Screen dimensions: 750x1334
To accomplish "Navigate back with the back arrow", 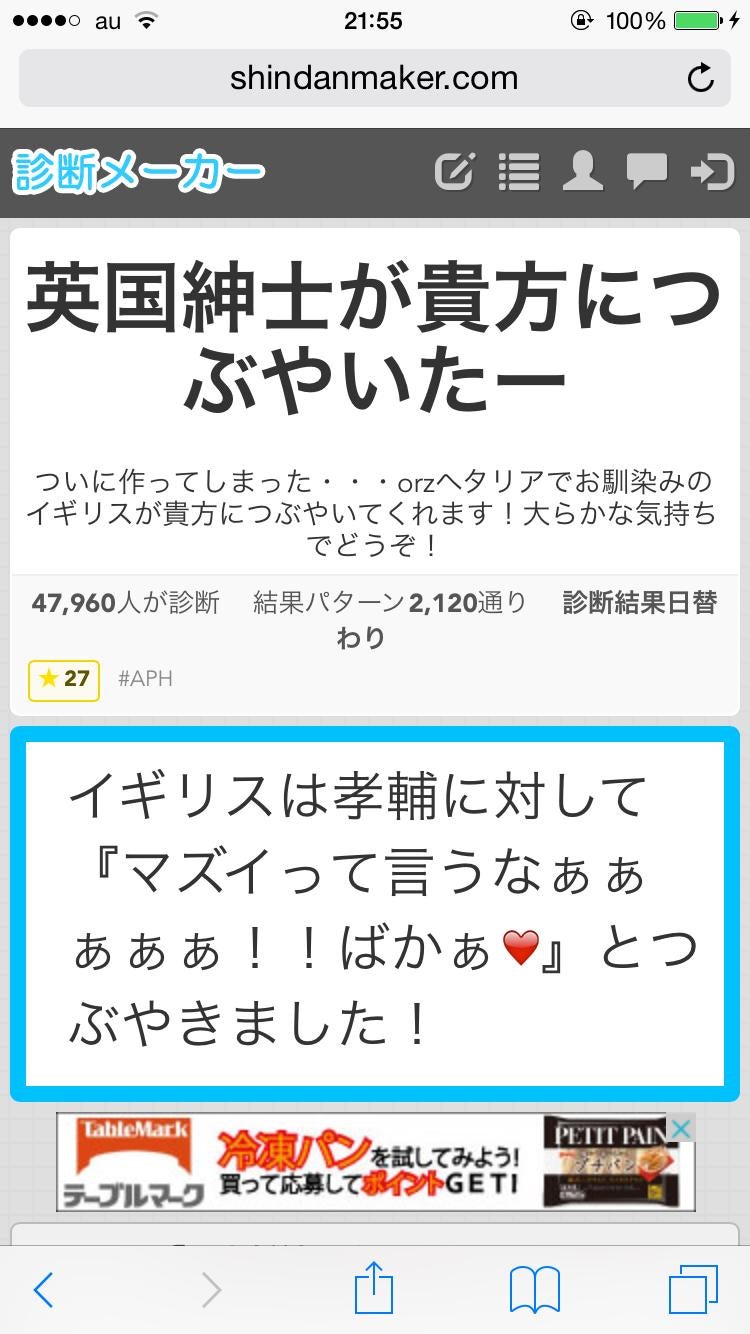I will [x=42, y=1290].
